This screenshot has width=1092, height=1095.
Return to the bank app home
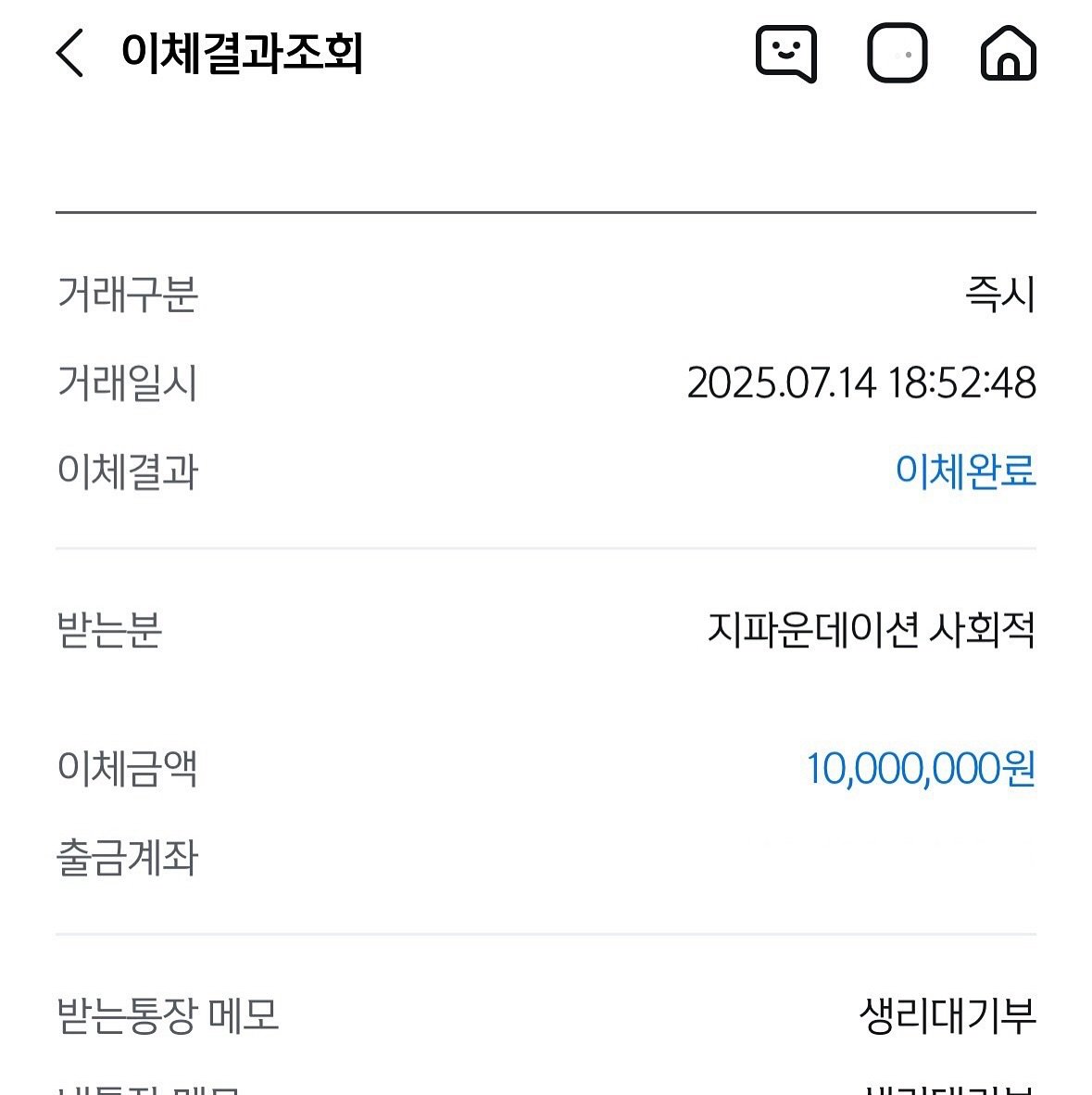click(x=1008, y=54)
